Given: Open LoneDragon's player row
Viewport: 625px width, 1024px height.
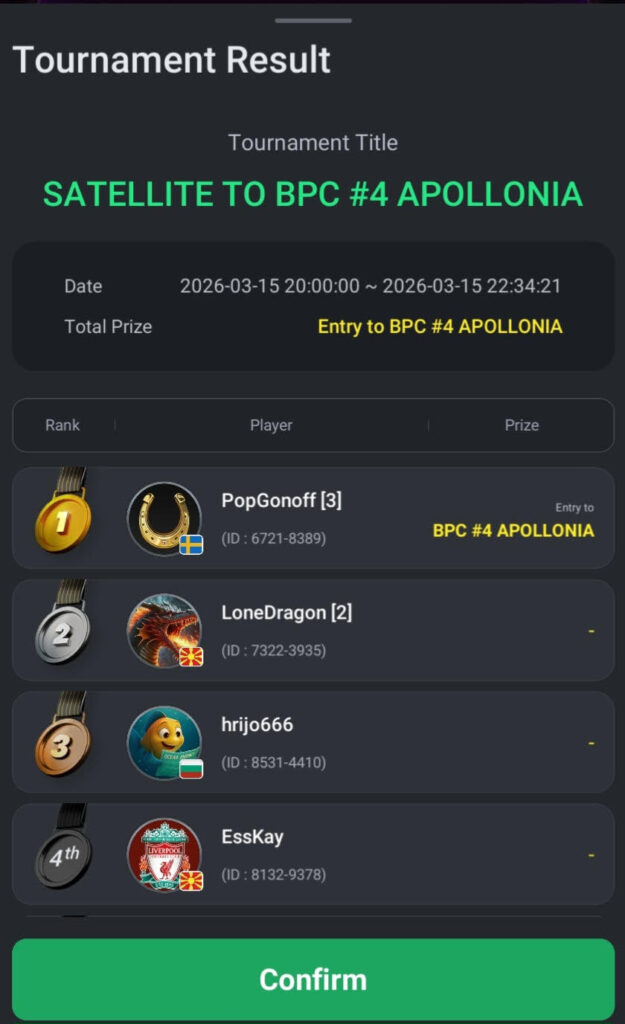Looking at the screenshot, I should [x=312, y=630].
